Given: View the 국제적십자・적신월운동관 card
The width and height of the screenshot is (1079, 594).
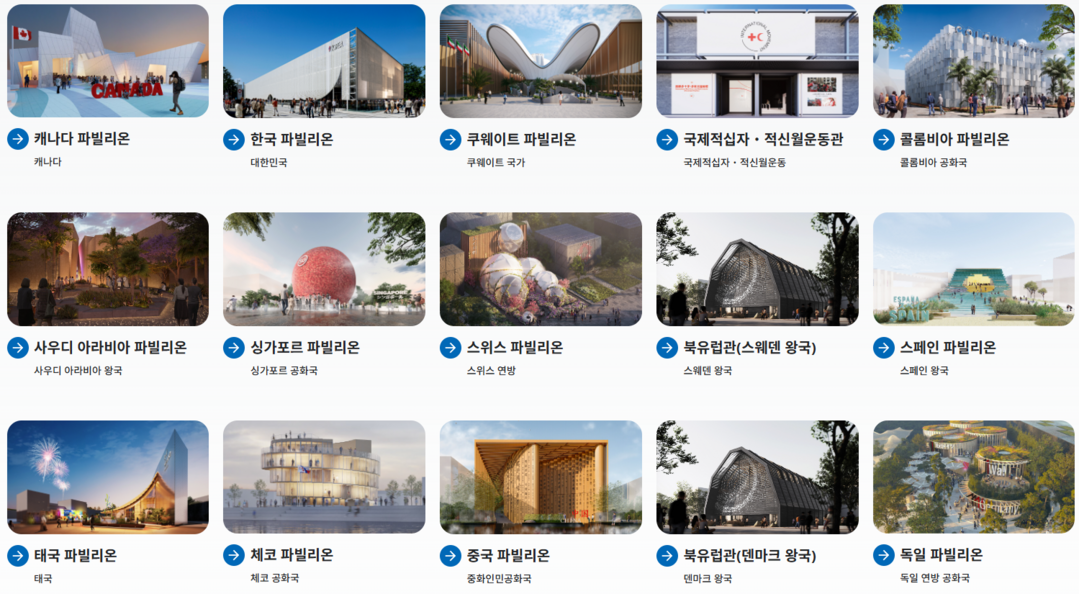Looking at the screenshot, I should [757, 62].
